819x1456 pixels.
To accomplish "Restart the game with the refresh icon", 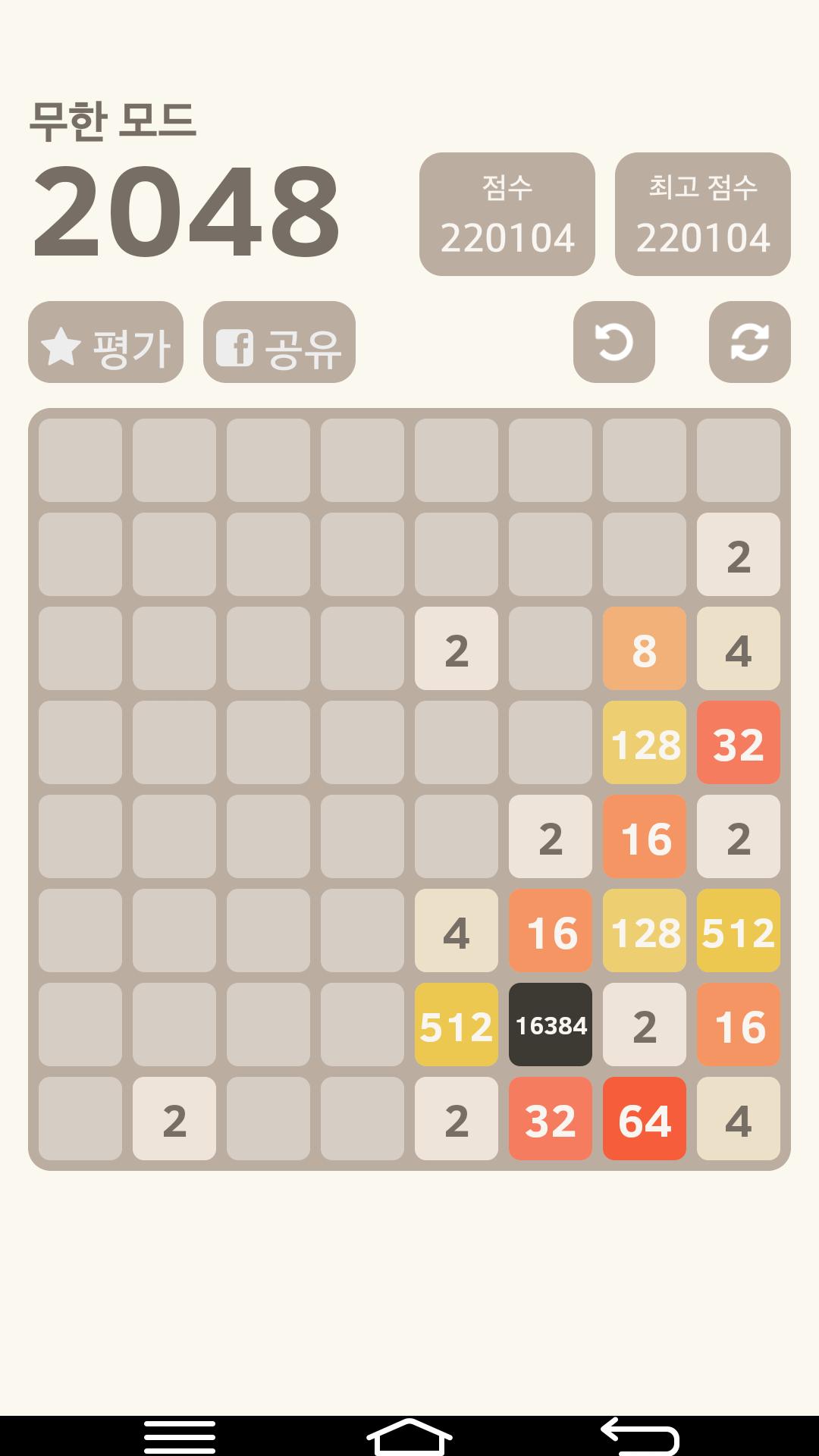I will tap(749, 343).
